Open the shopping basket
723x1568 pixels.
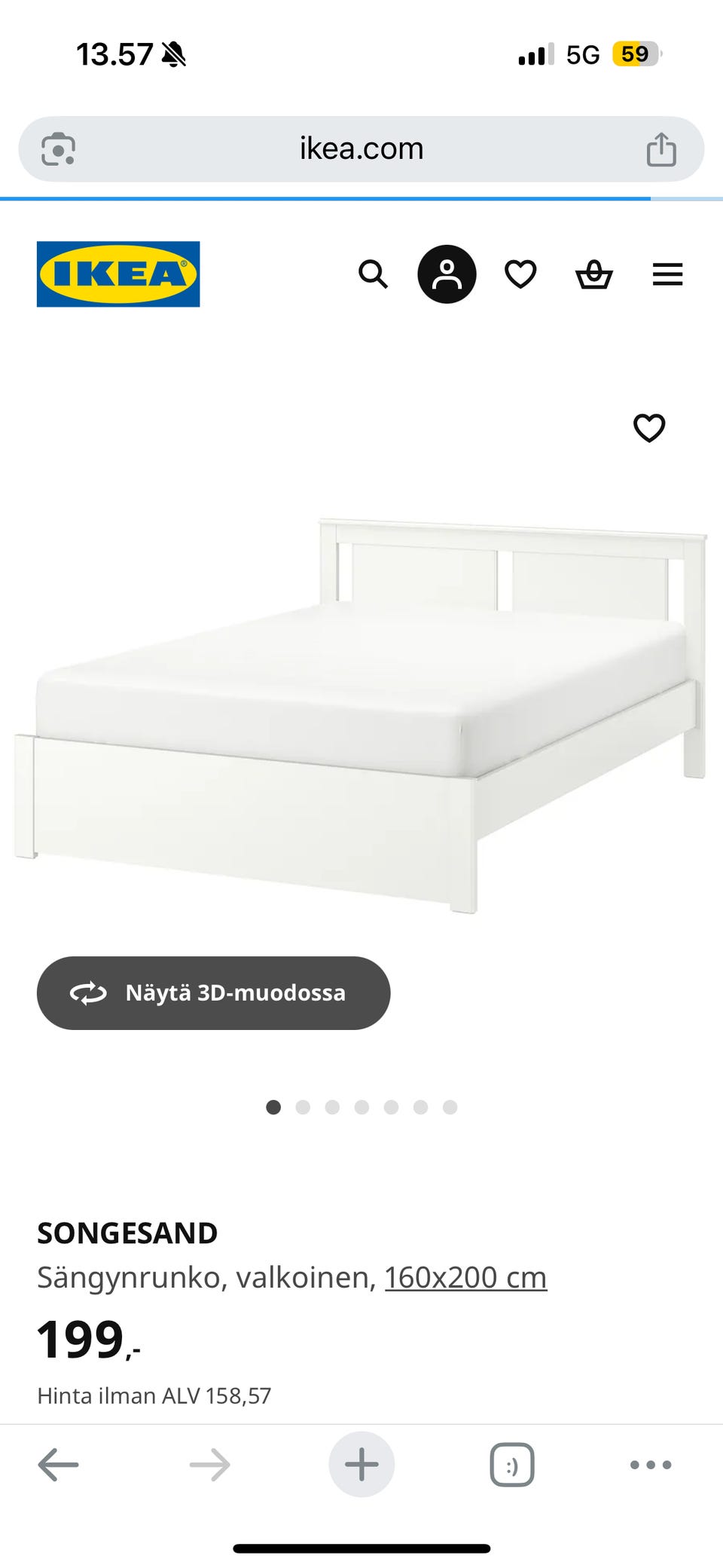[x=594, y=274]
